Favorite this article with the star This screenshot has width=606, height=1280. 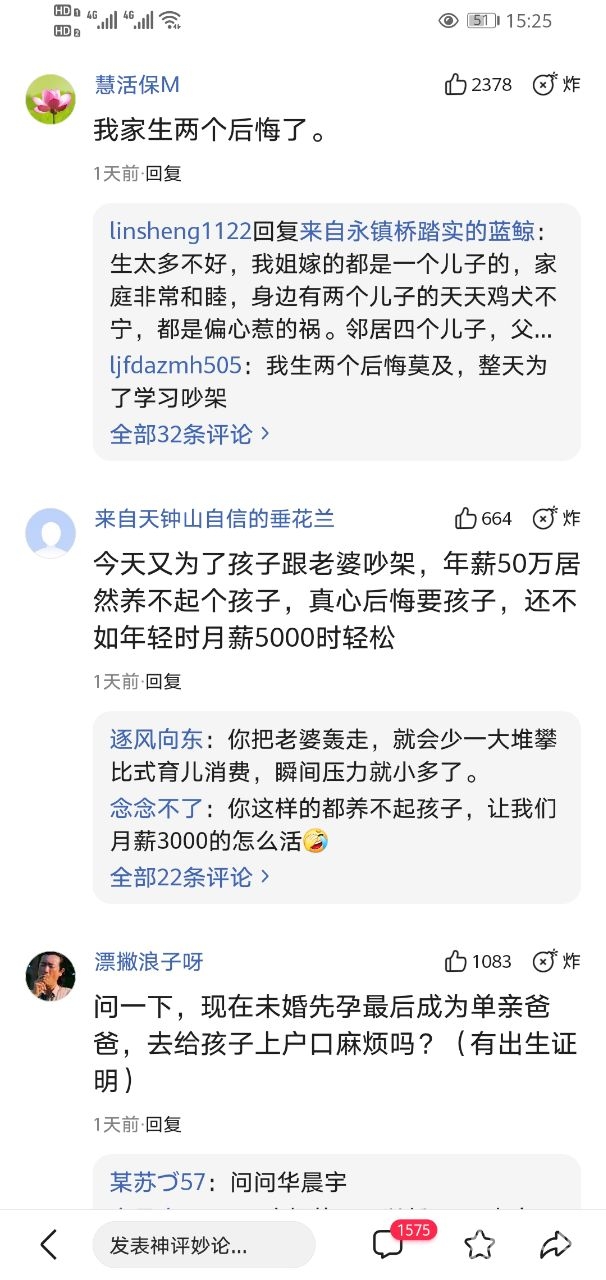pos(479,1244)
